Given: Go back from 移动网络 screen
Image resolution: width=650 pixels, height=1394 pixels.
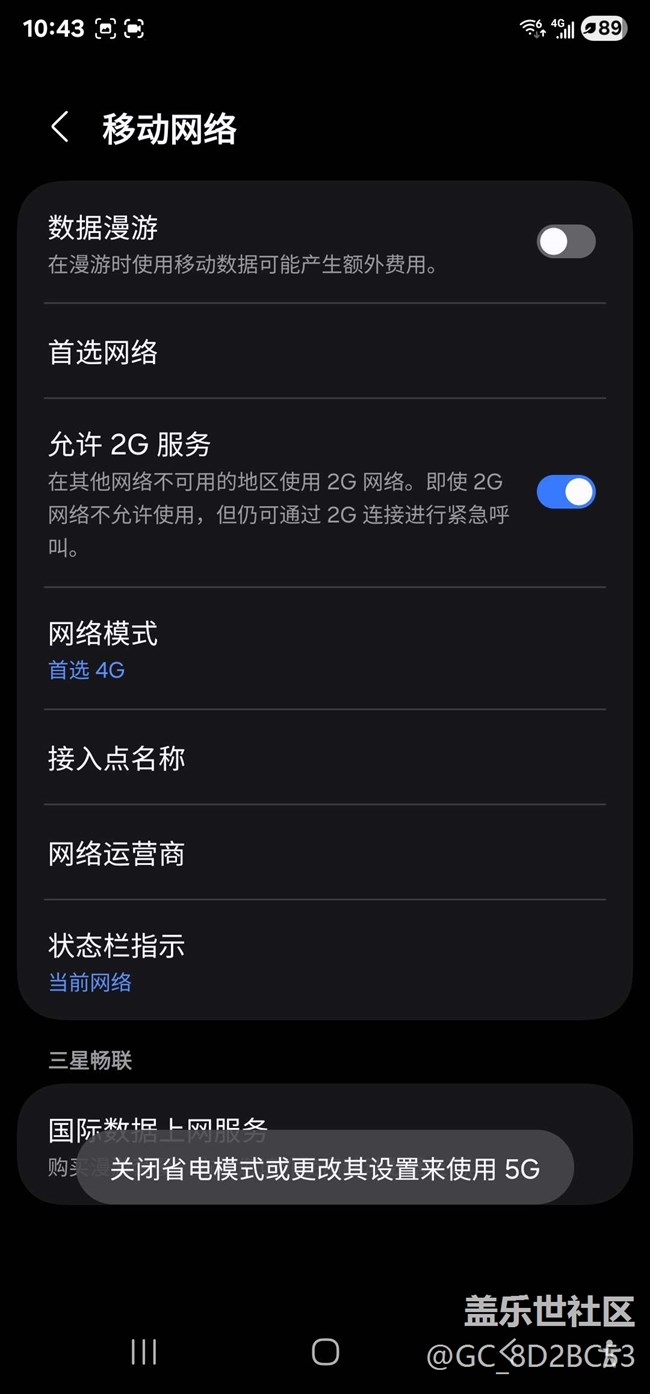Looking at the screenshot, I should (60, 128).
